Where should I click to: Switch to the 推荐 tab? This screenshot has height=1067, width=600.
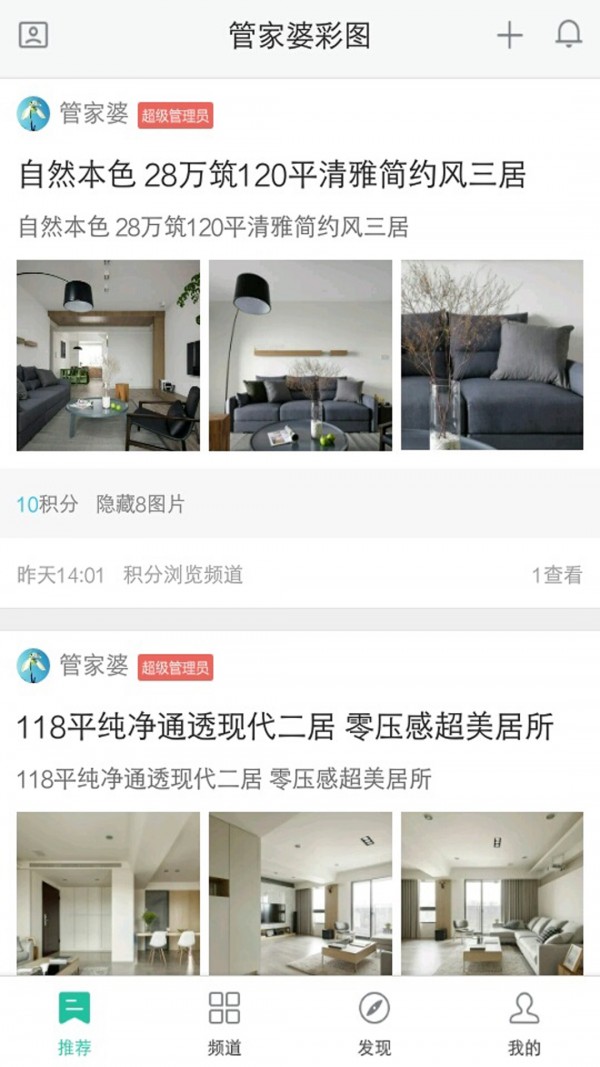(74, 1022)
